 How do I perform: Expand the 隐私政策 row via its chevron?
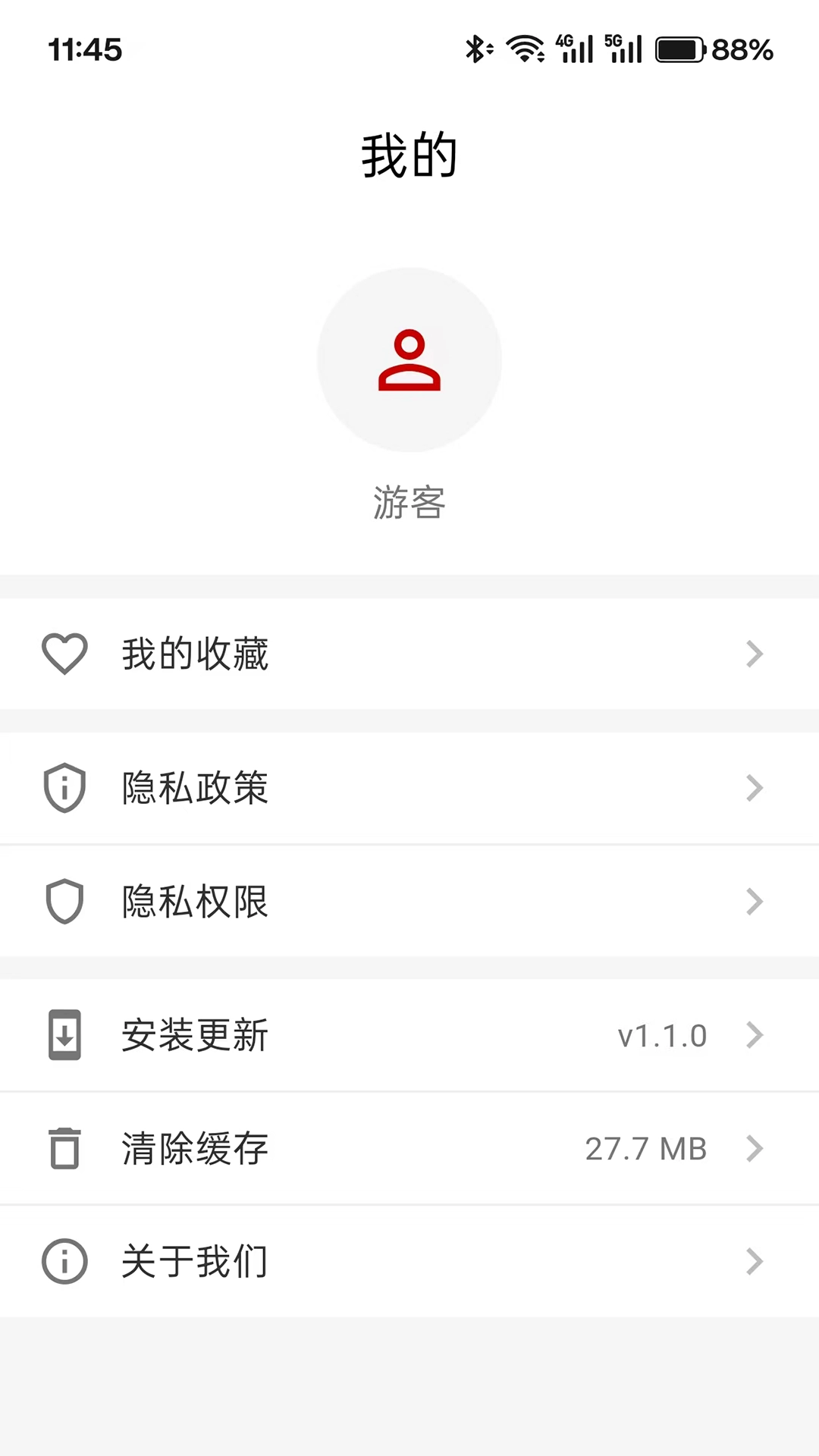(x=755, y=788)
